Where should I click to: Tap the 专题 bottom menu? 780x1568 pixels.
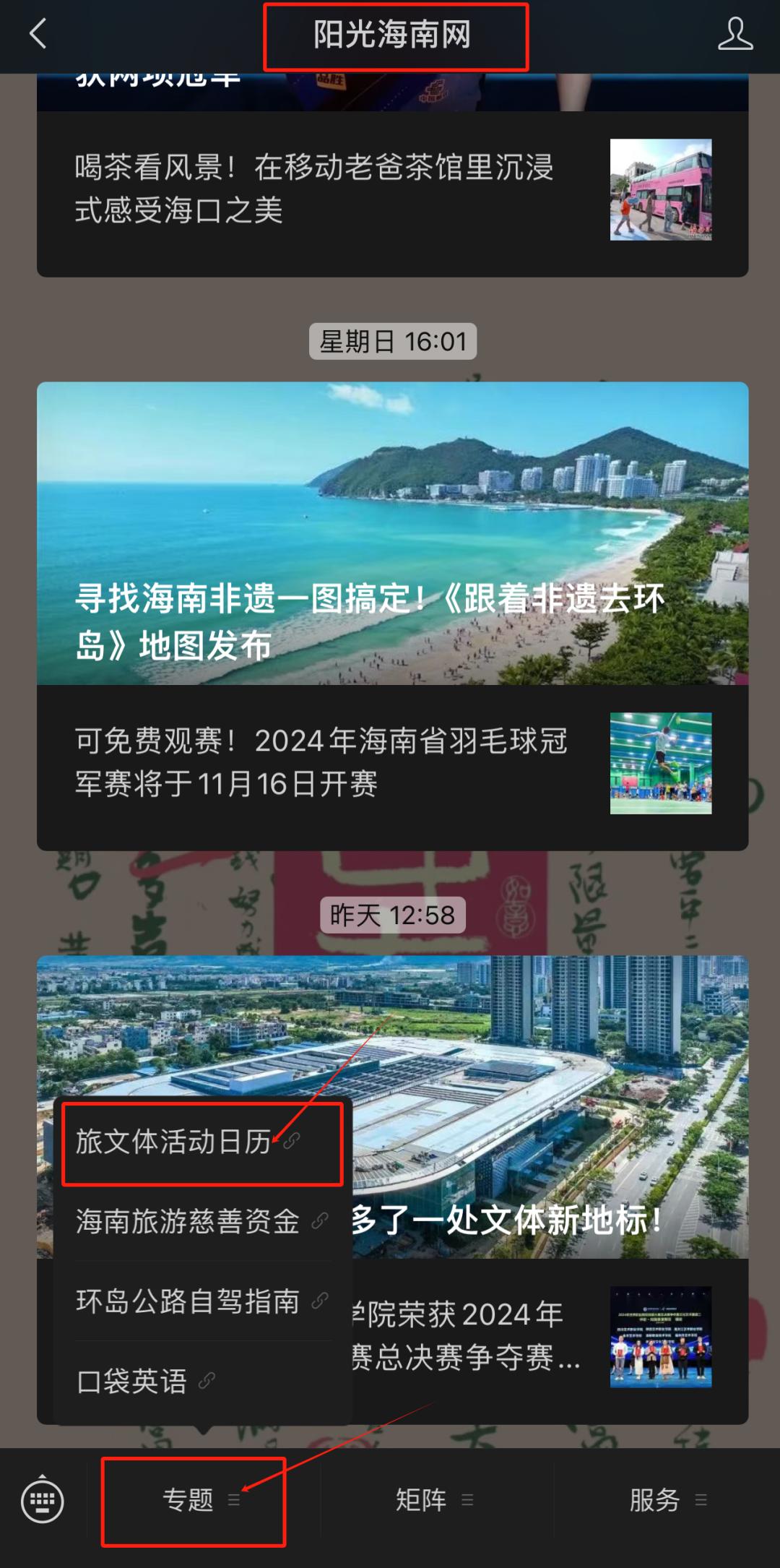tap(194, 1500)
